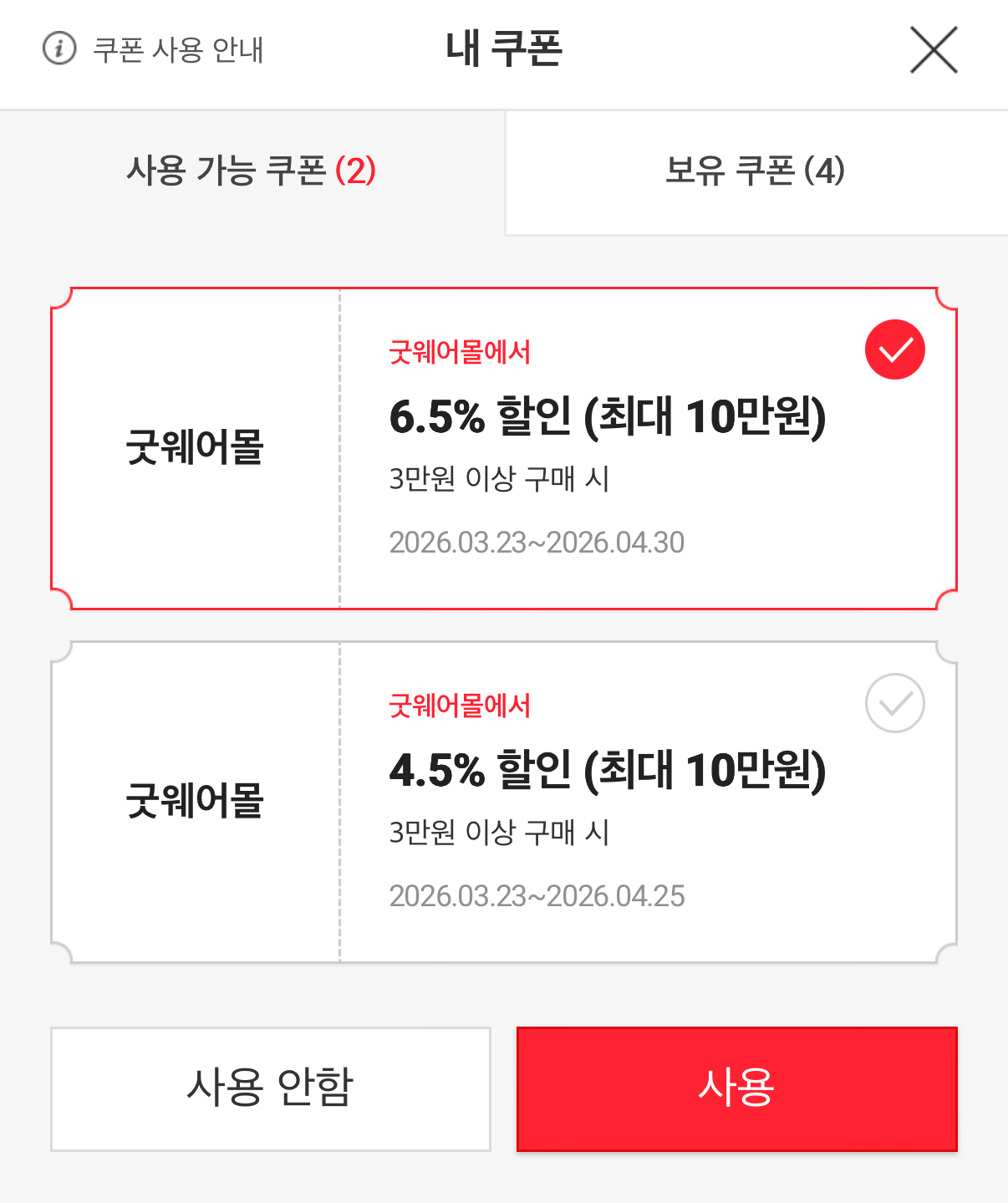Switch to the 보유 쿠폰 (4) tab

(x=755, y=171)
